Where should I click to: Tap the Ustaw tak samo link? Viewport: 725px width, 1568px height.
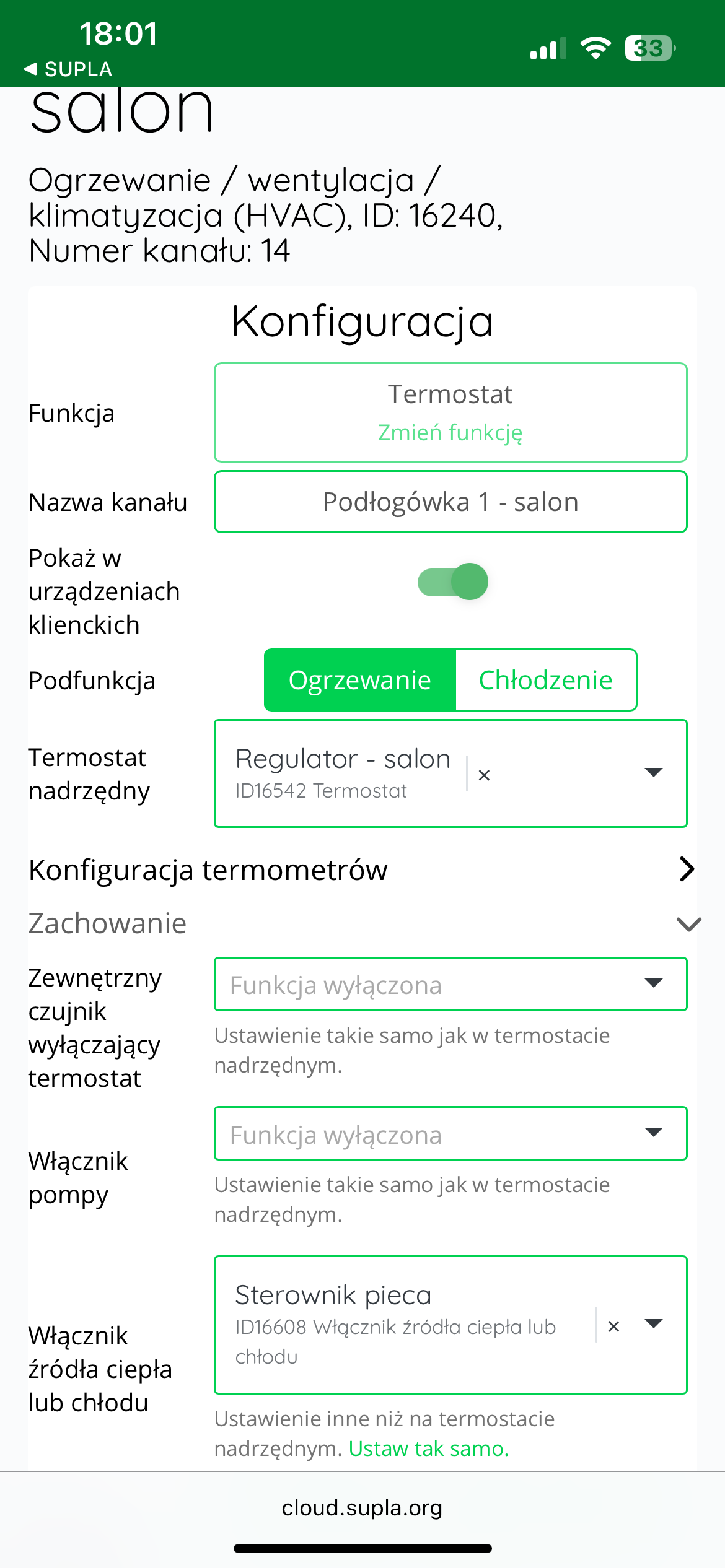429,1449
